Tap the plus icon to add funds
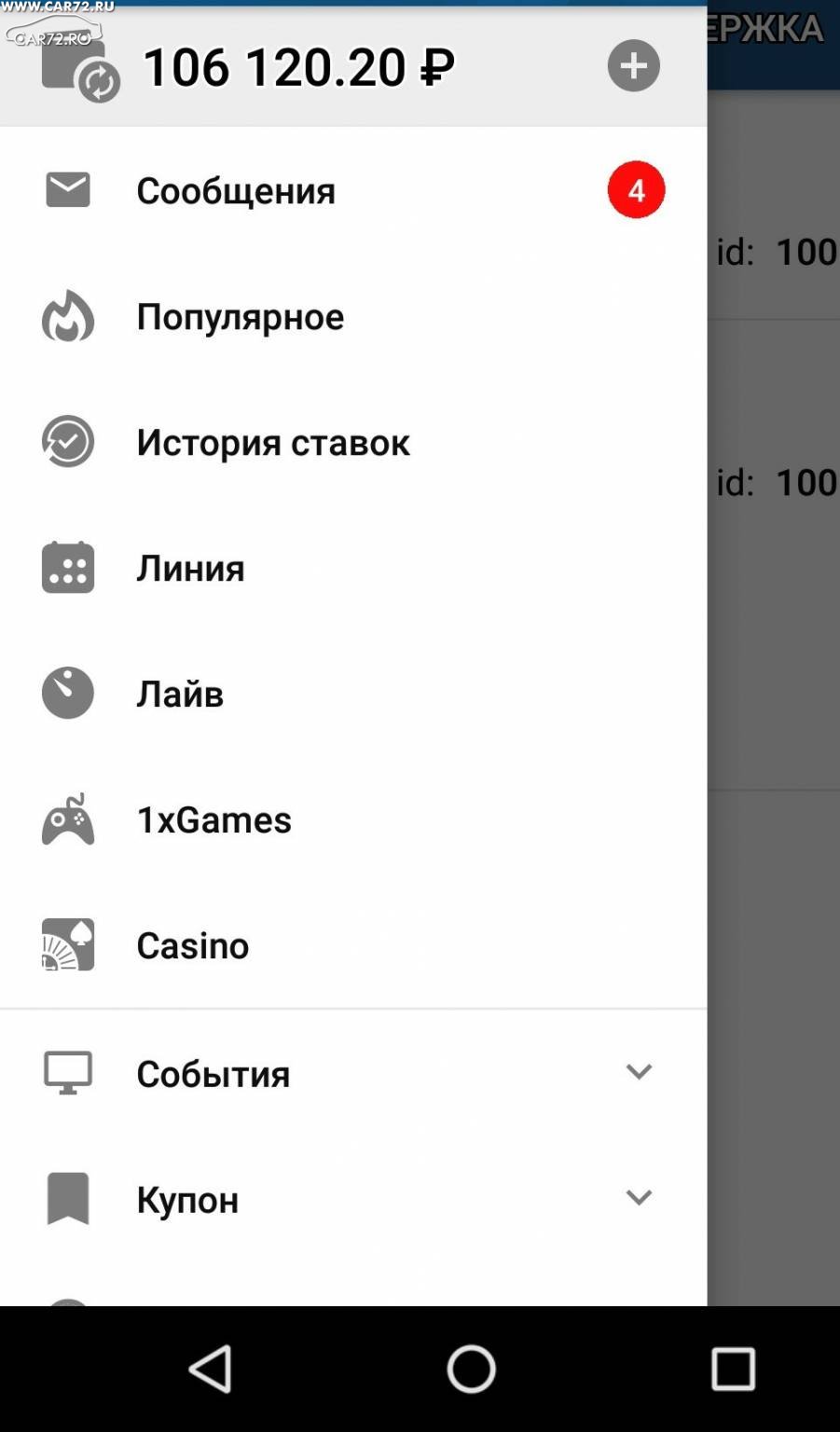 click(633, 65)
